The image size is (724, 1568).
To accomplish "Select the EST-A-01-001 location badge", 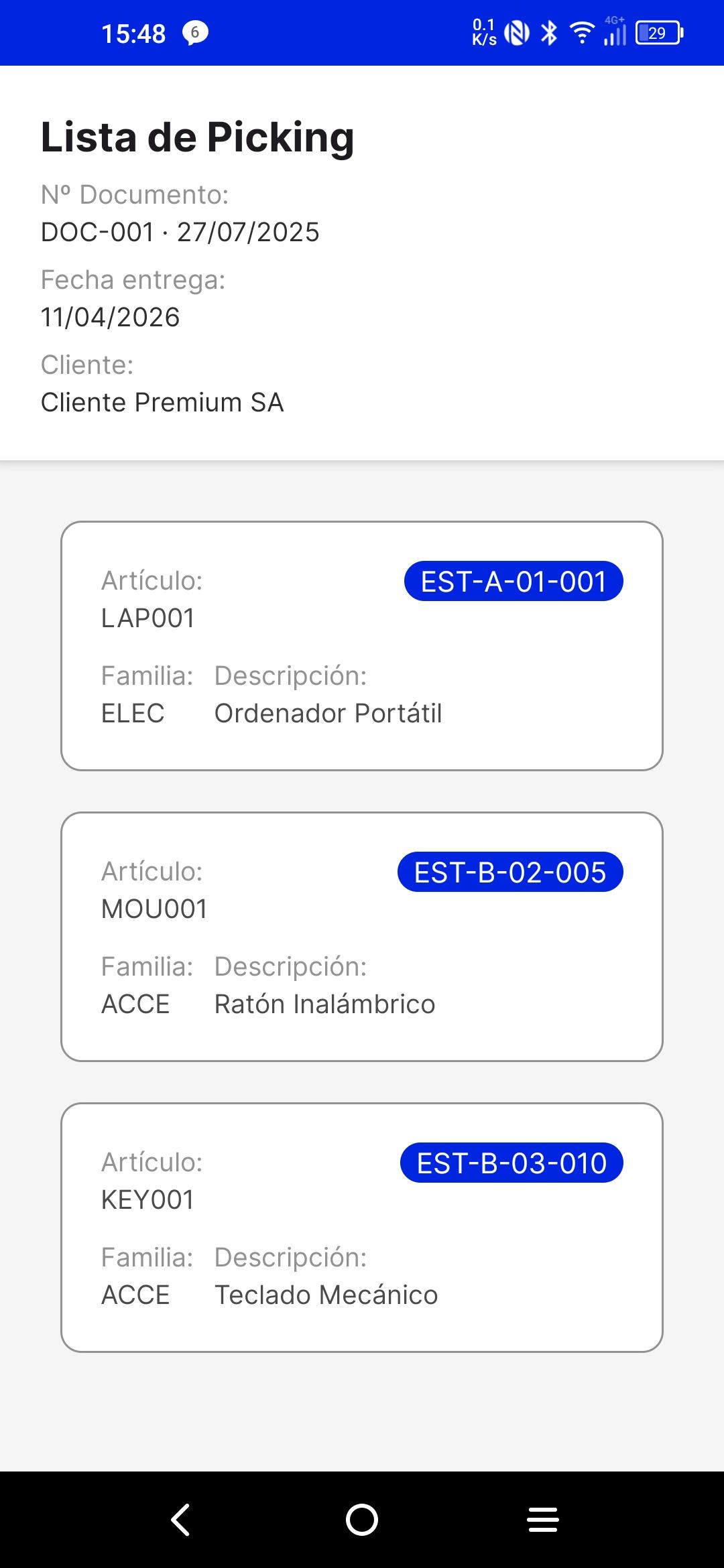I will (513, 582).
